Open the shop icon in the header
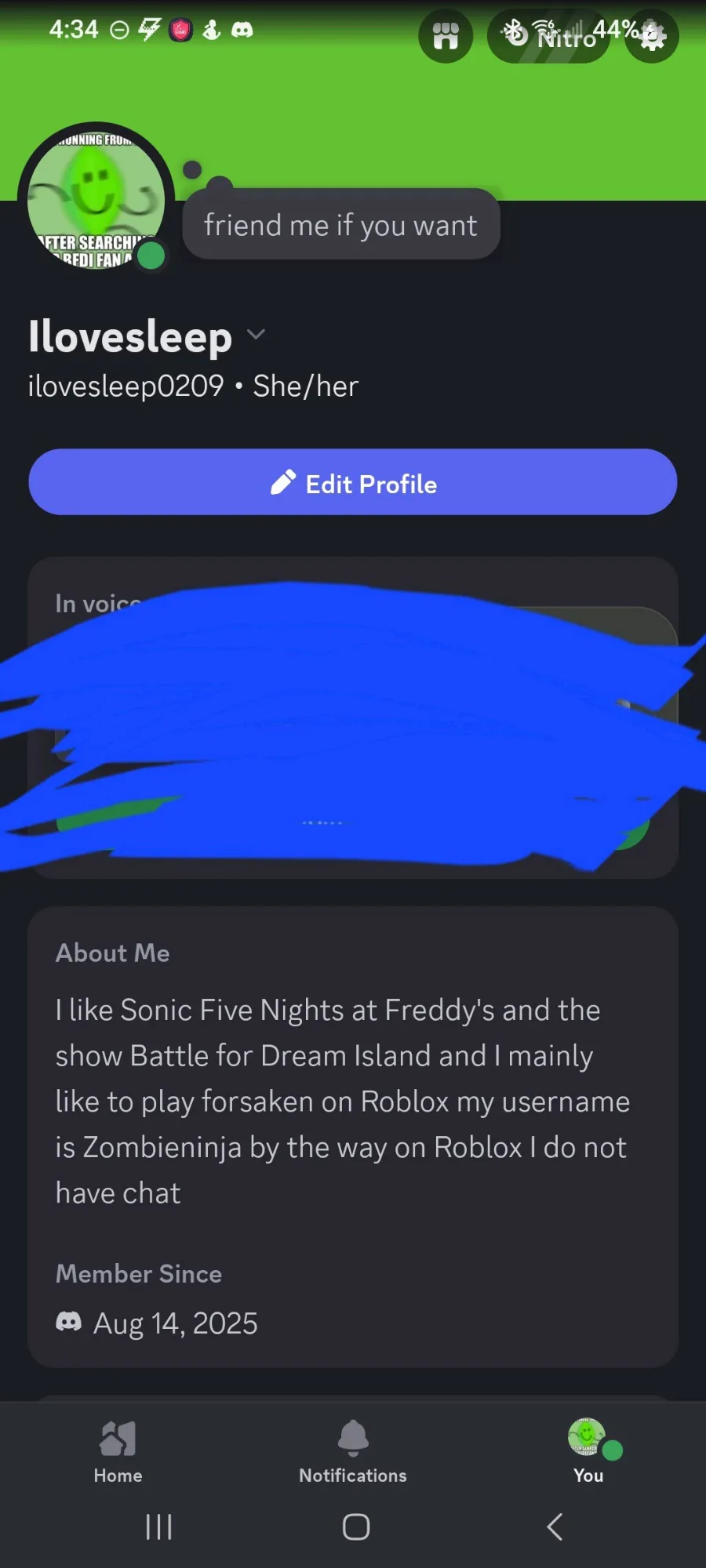 (x=446, y=36)
